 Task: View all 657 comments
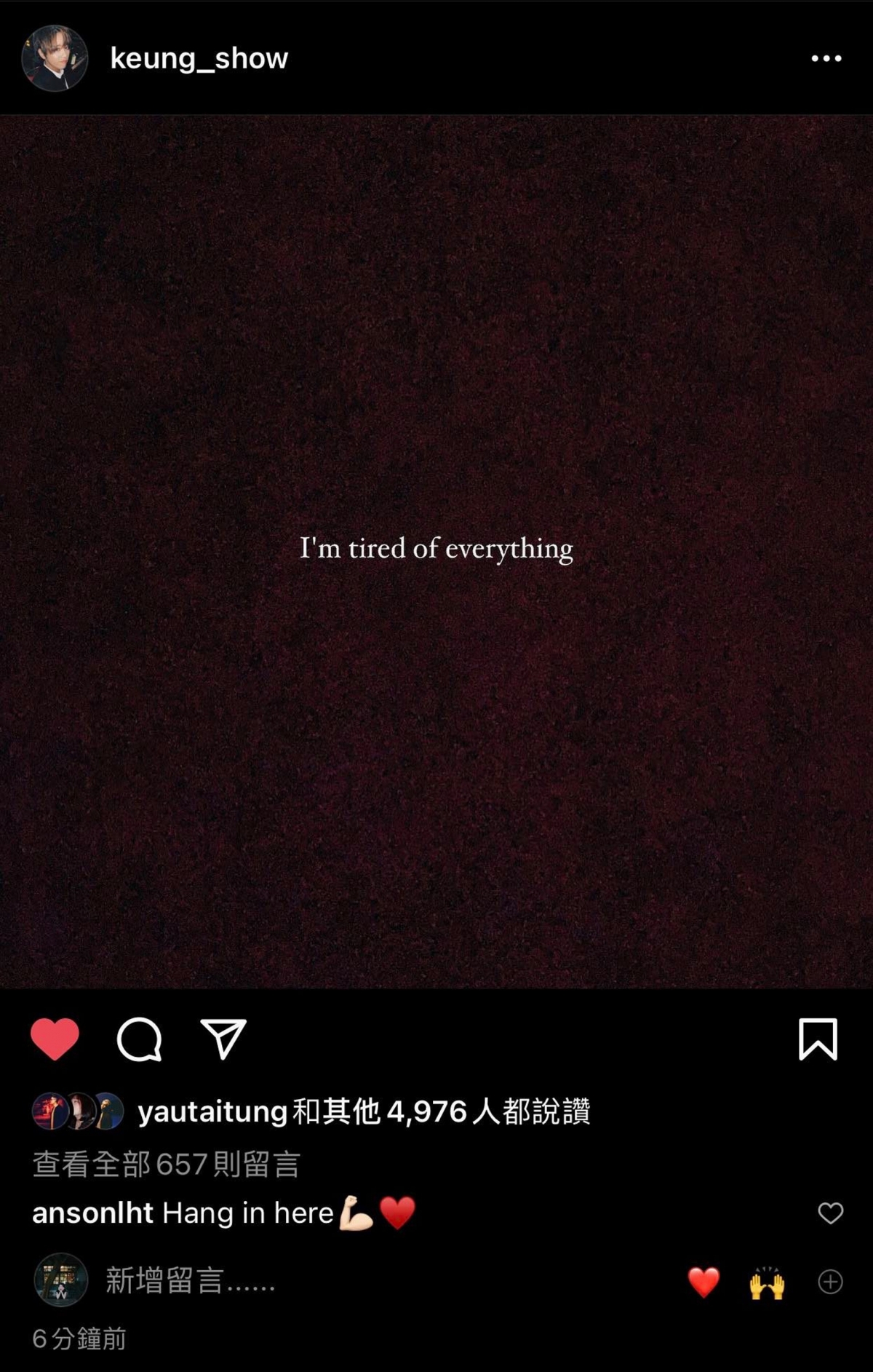tap(167, 1164)
